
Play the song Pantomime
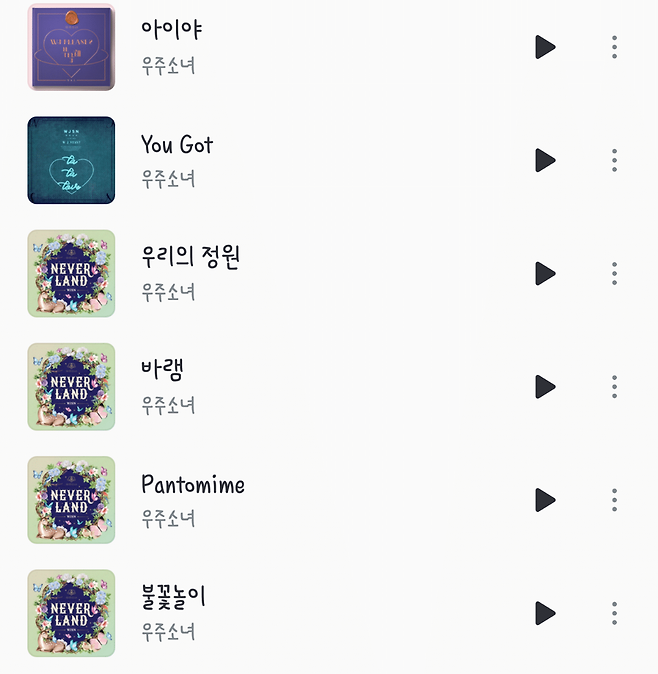[x=545, y=500]
